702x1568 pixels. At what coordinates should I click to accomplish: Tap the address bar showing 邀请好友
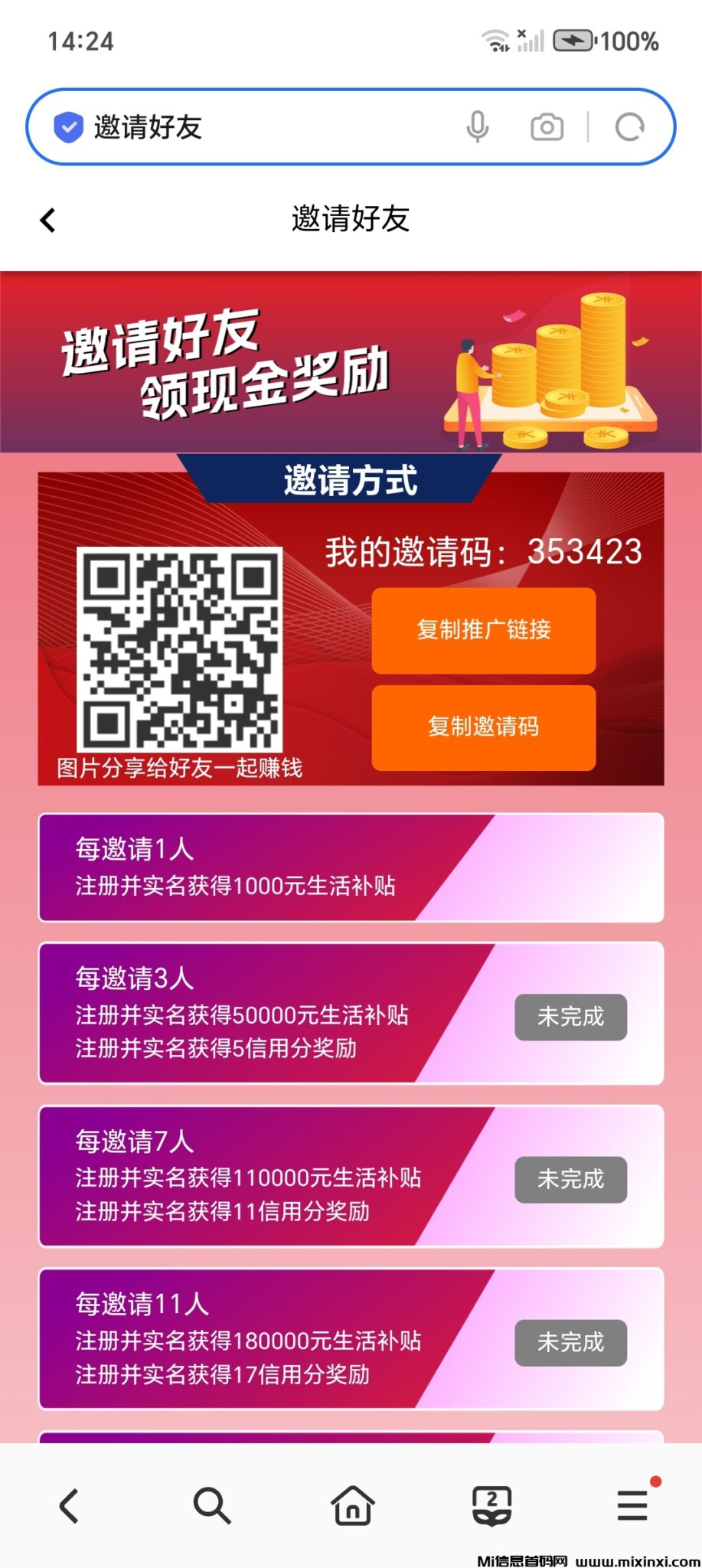coord(260,127)
